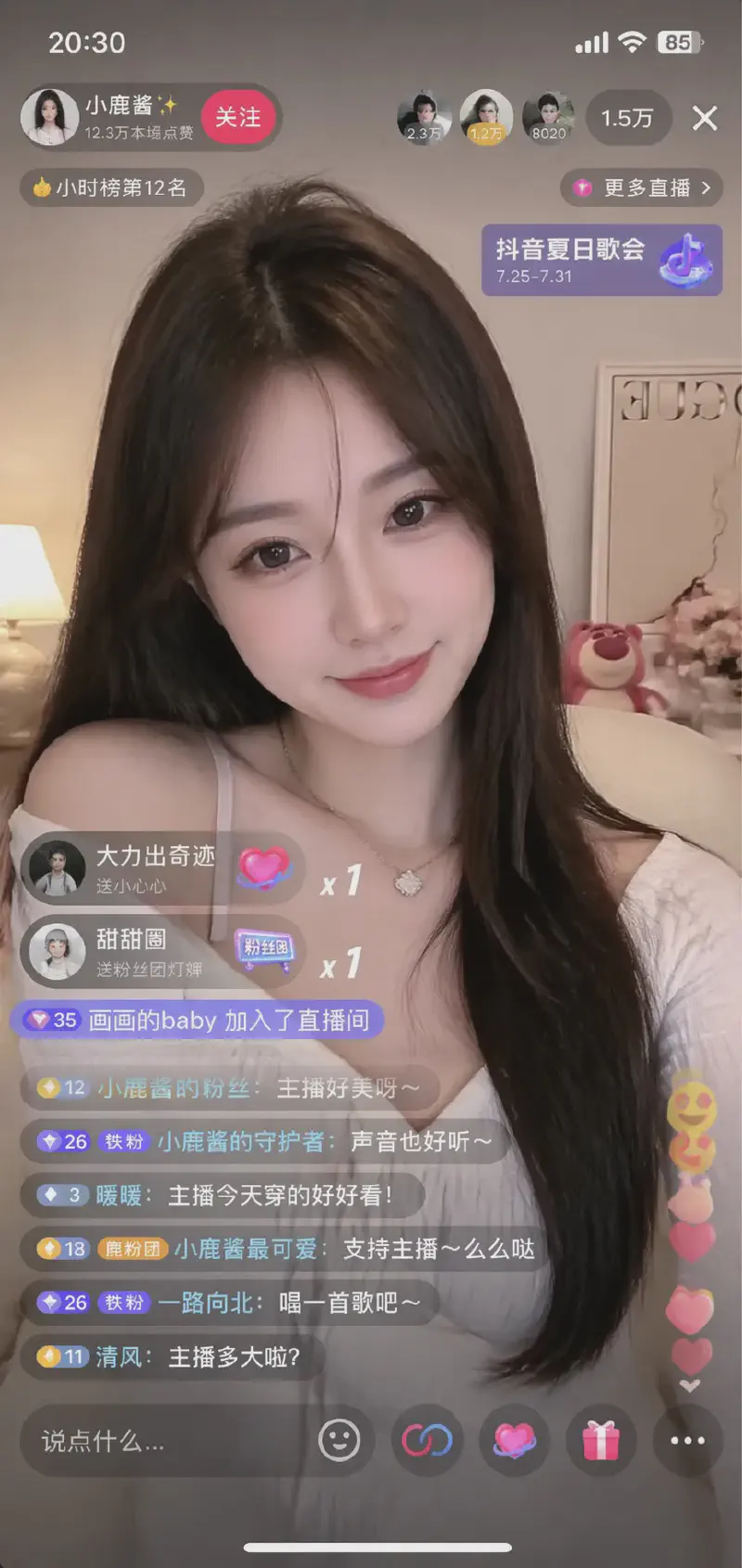View viewer avatar with 1.2万 contribution
The height and width of the screenshot is (1568, 742).
click(486, 118)
